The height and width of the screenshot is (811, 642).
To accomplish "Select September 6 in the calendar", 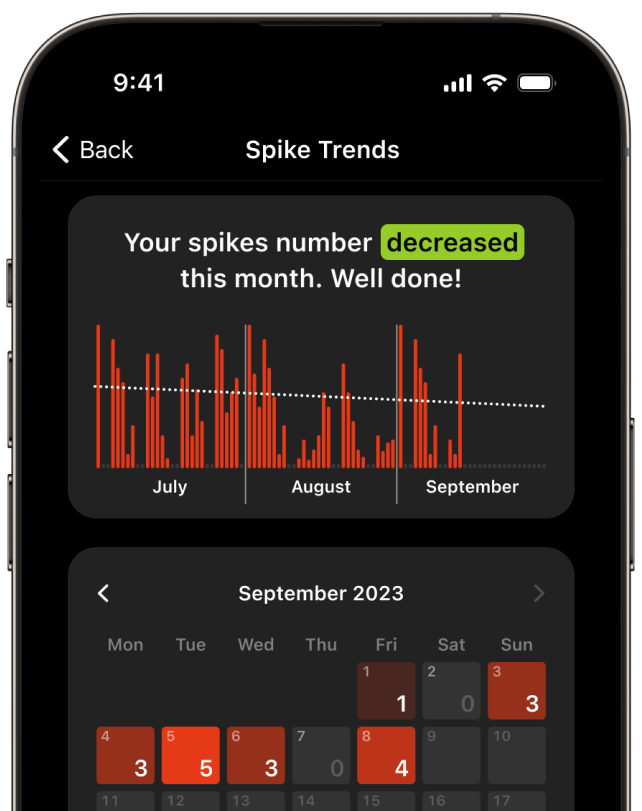I will 256,755.
